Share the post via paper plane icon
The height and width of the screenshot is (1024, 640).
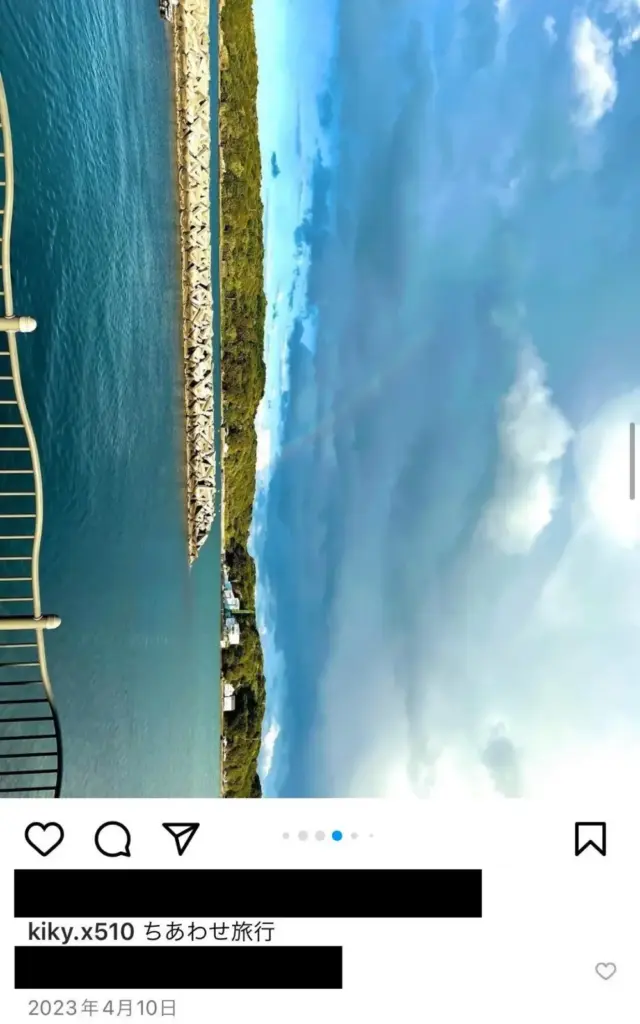[x=181, y=838]
